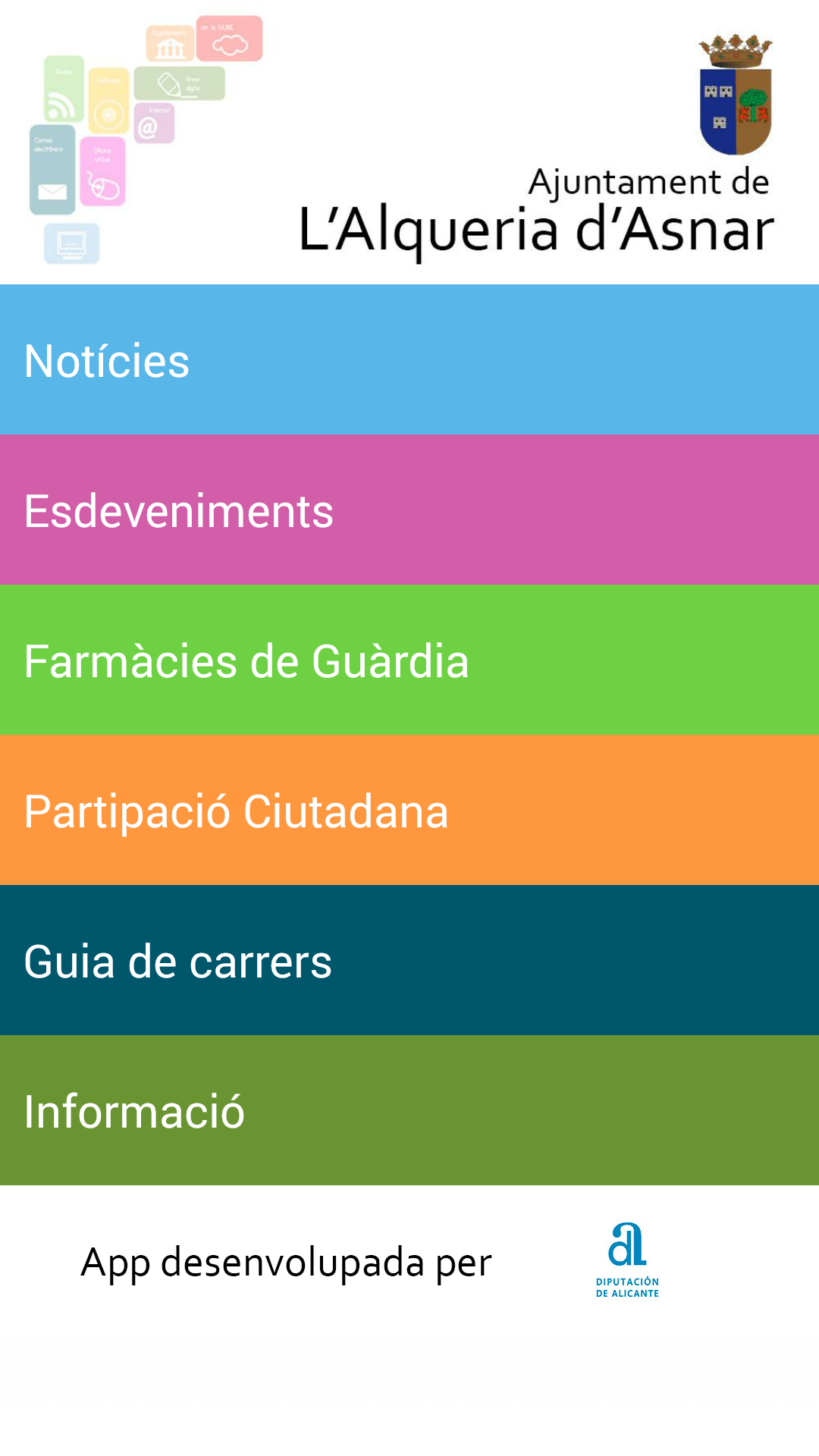Open Farmàcies de Guàrdia
Viewport: 819px width, 1456px height.
(409, 661)
